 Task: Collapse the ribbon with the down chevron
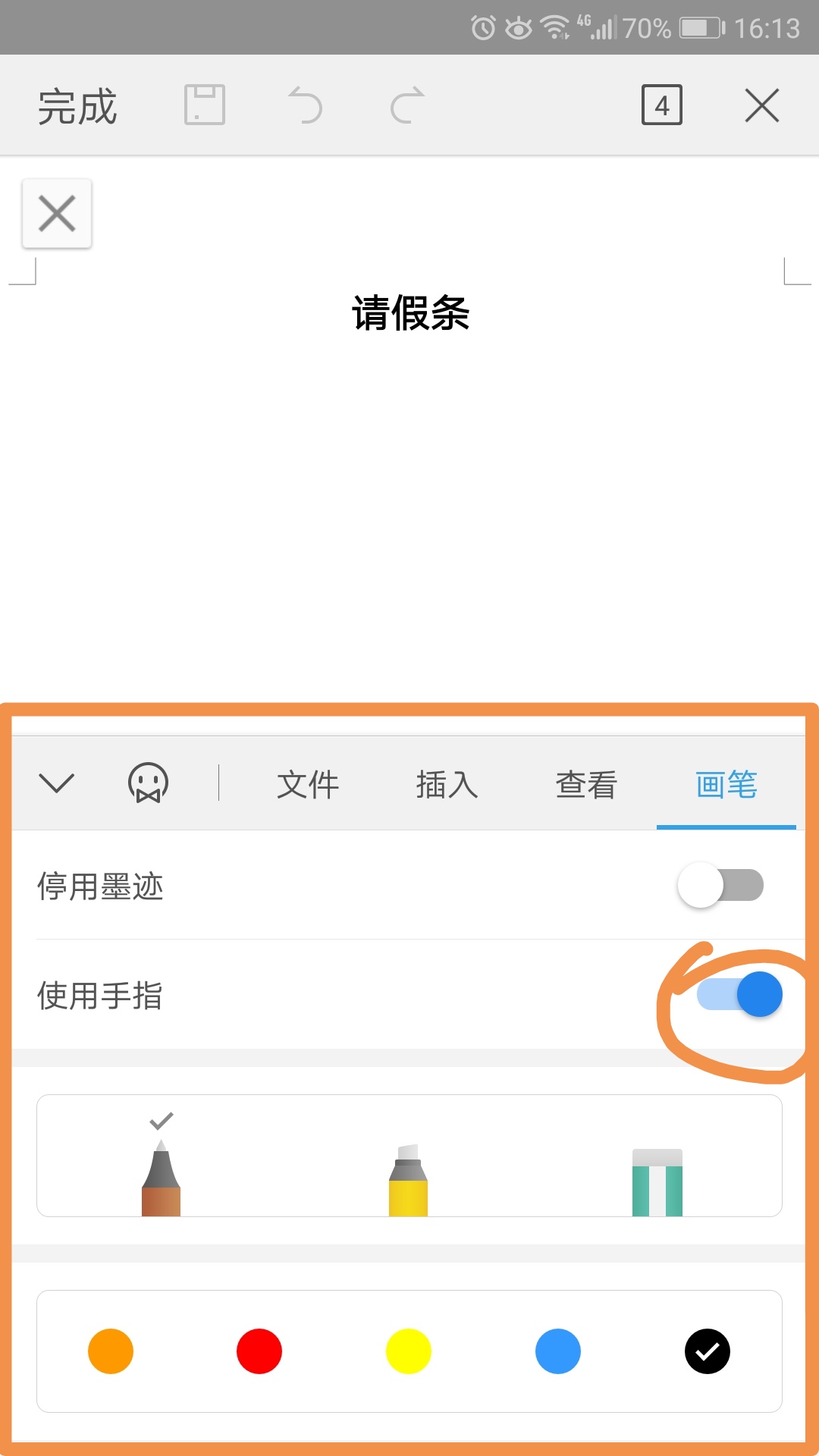pyautogui.click(x=57, y=783)
